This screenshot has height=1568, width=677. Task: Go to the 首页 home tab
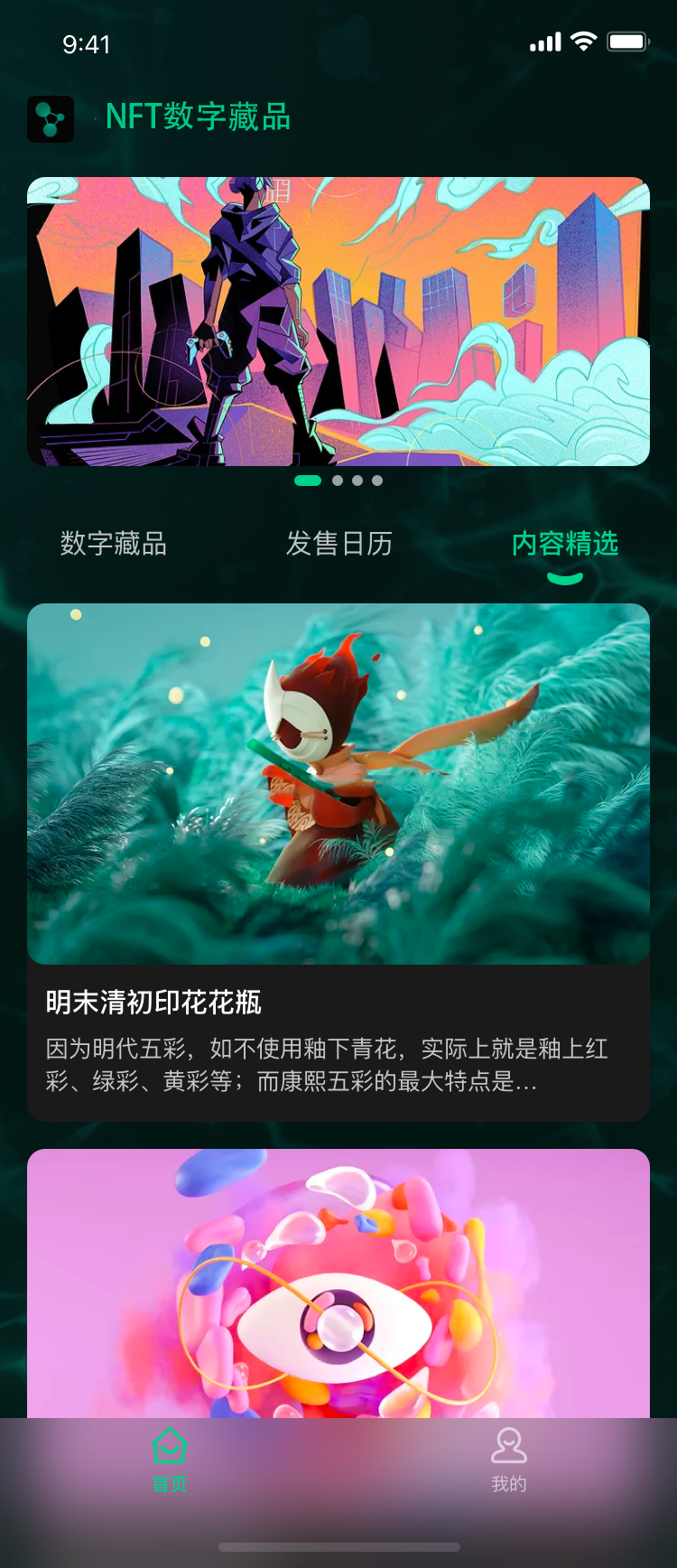(x=170, y=1459)
